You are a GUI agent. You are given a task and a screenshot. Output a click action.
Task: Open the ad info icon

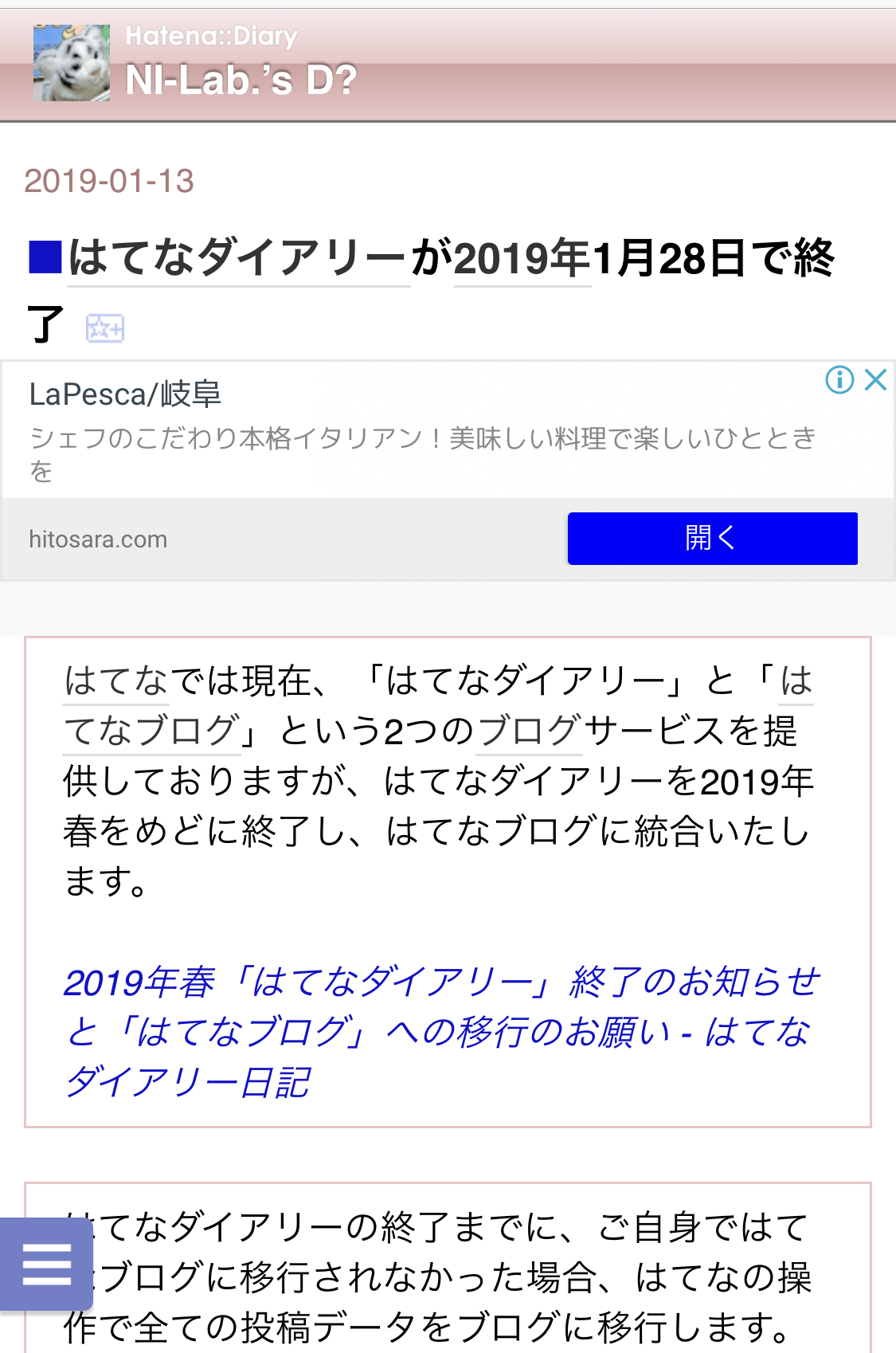click(x=839, y=380)
